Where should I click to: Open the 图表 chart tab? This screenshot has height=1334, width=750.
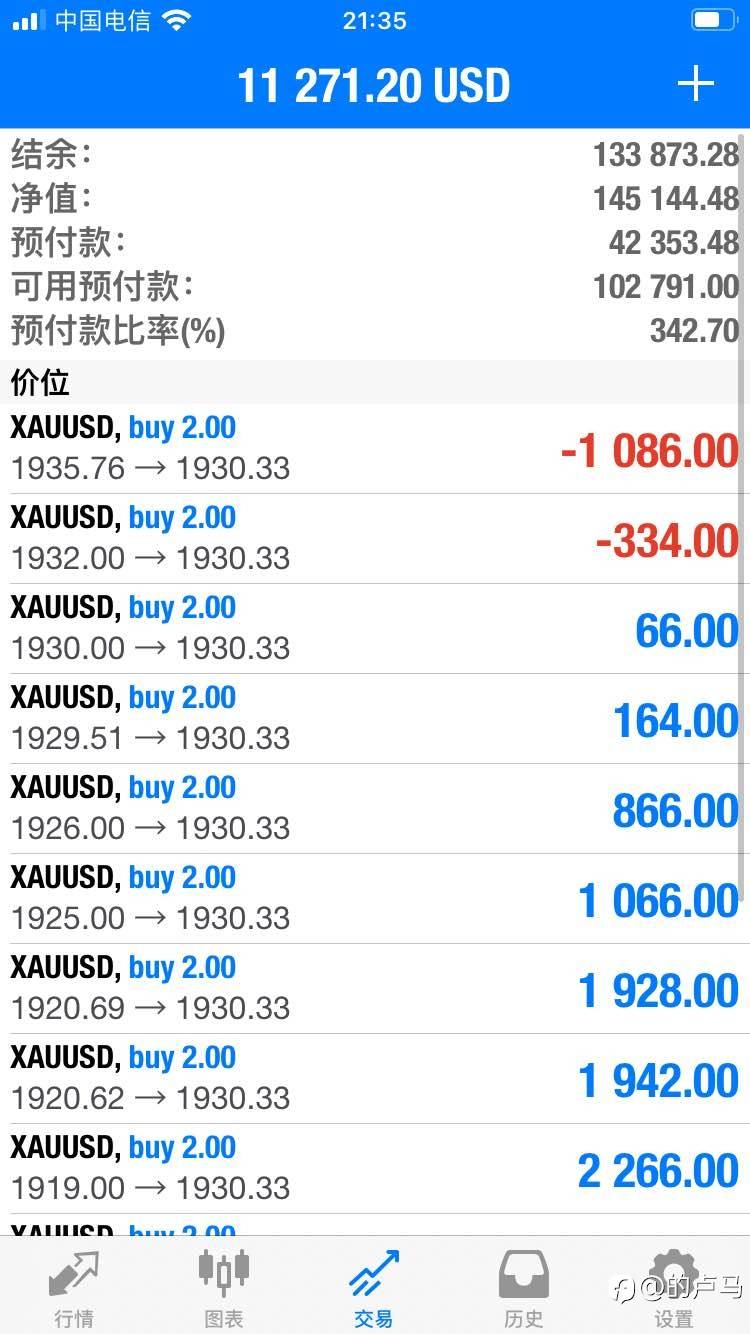pyautogui.click(x=224, y=1289)
